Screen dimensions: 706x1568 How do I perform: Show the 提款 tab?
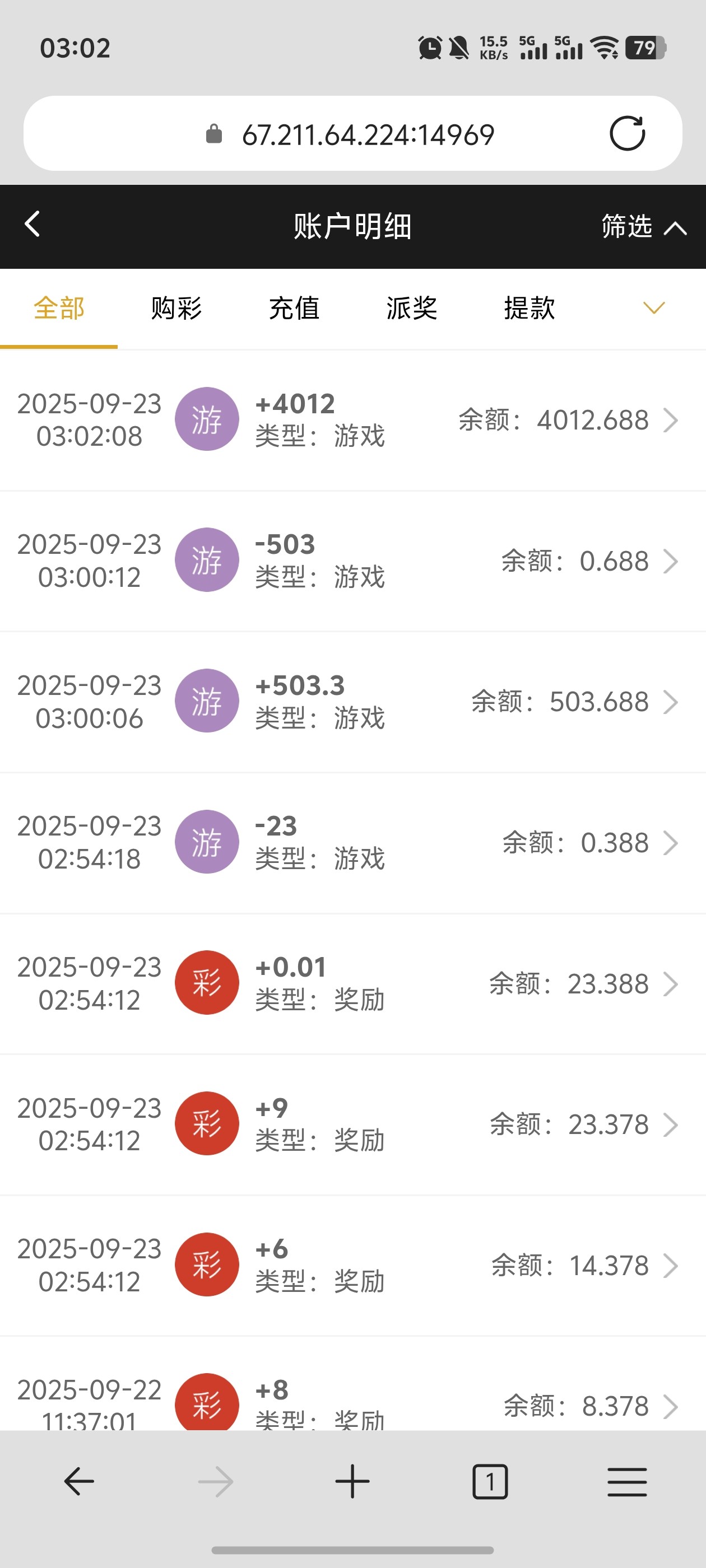[x=529, y=308]
